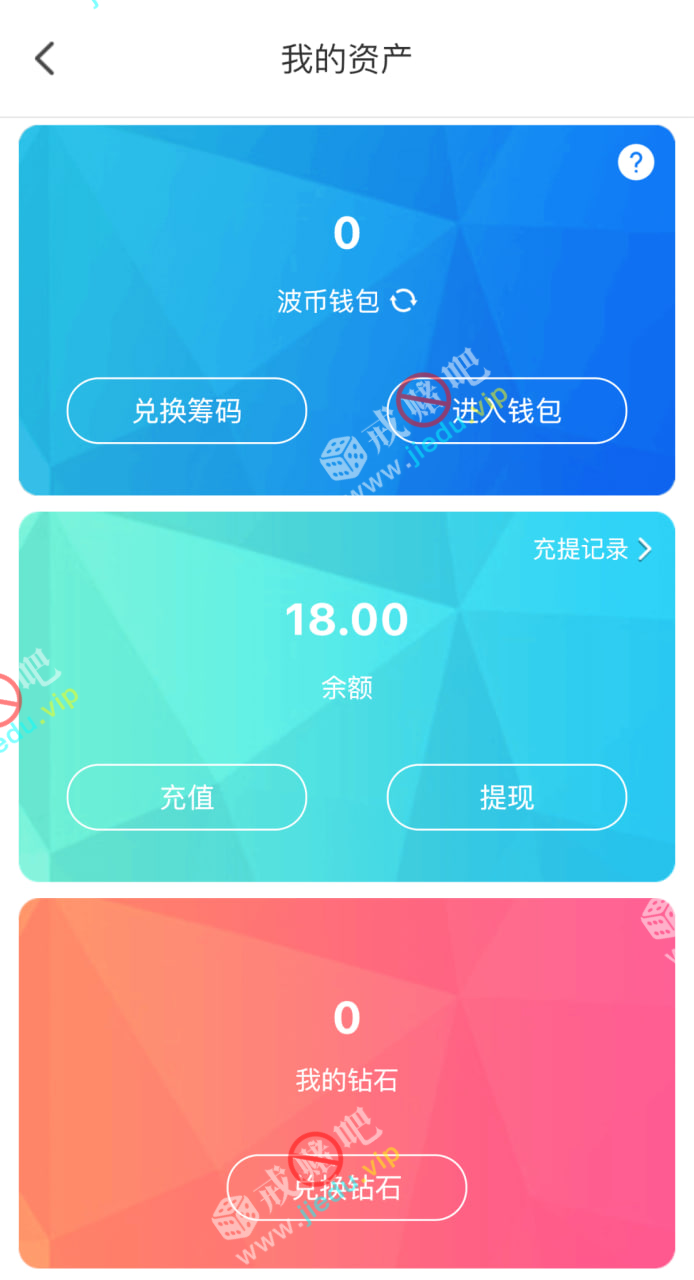
Task: Tap the 兑换筹码 button
Action: [x=187, y=410]
